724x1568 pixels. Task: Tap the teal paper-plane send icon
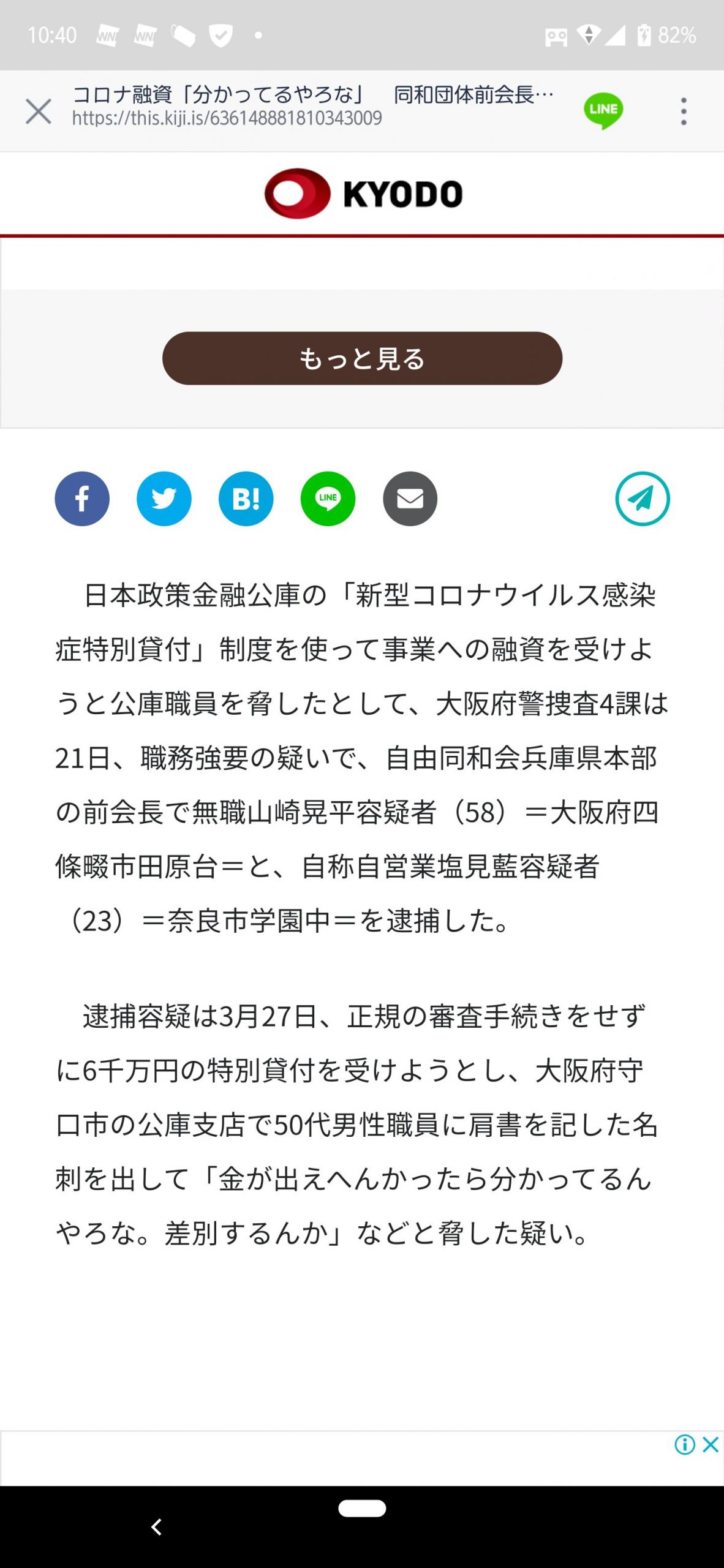[643, 499]
